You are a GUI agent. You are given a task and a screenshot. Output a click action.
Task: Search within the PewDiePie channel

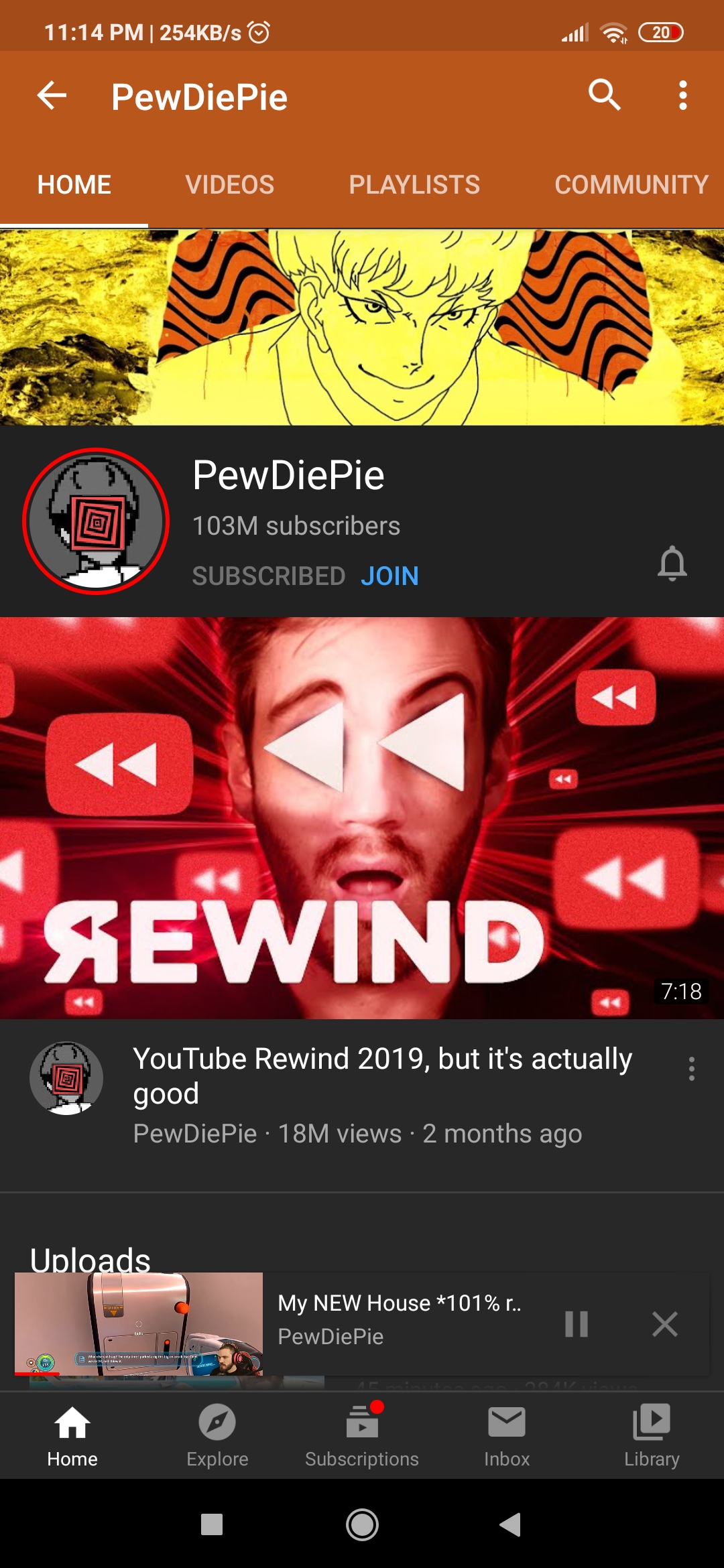(x=604, y=94)
